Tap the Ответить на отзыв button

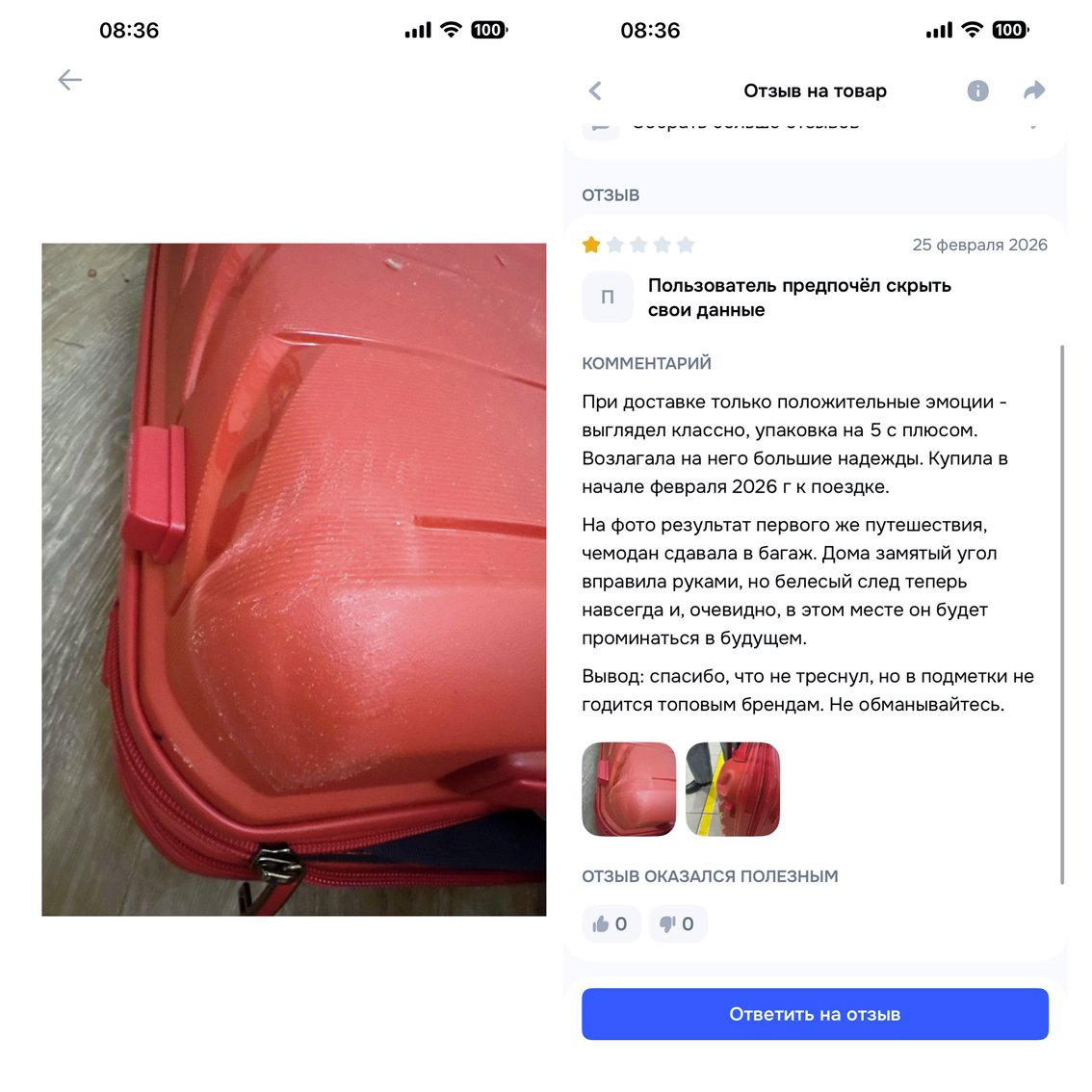(x=815, y=1014)
